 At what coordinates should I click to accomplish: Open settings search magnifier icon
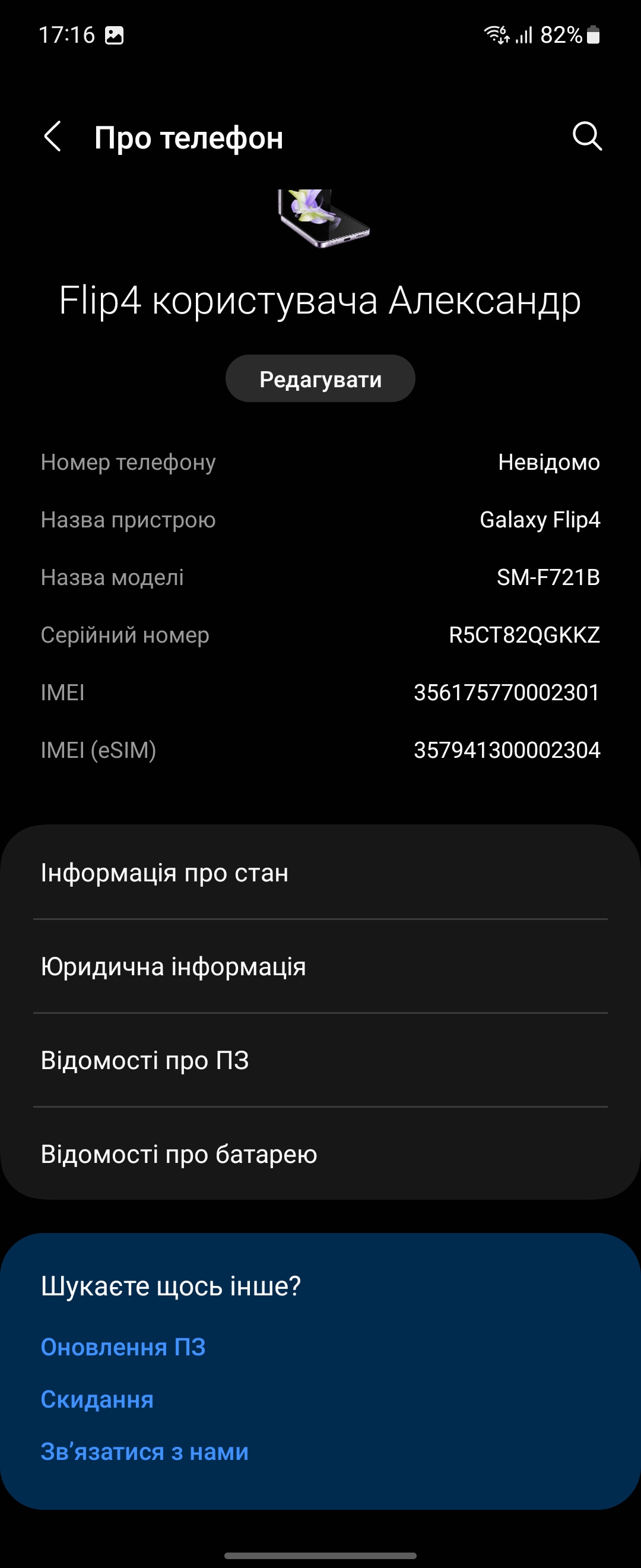point(587,137)
